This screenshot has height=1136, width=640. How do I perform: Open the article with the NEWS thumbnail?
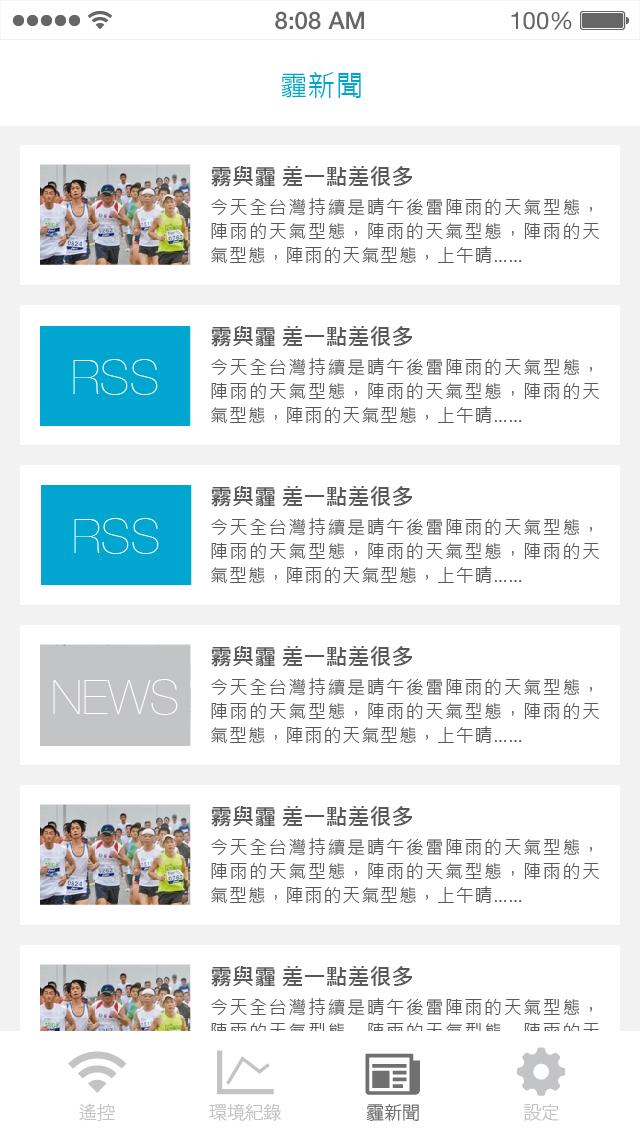click(x=320, y=695)
